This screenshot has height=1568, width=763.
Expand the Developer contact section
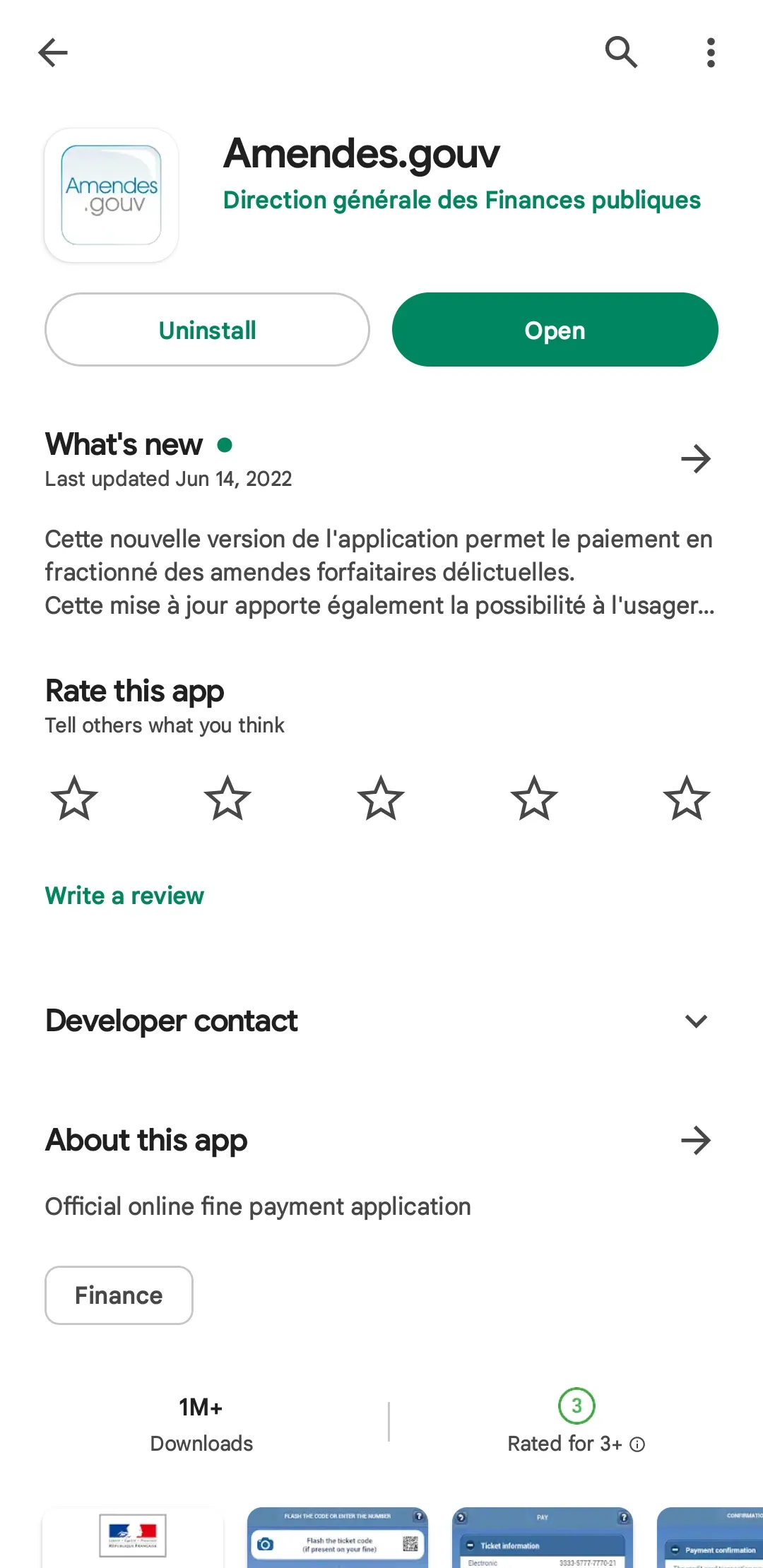point(695,1021)
